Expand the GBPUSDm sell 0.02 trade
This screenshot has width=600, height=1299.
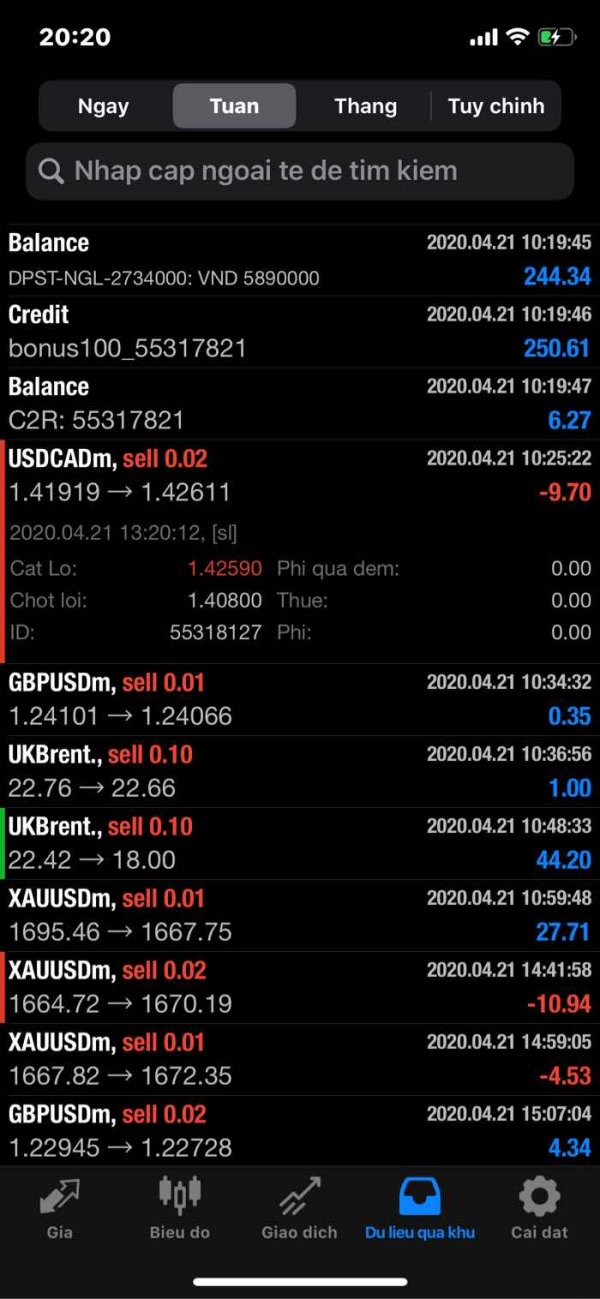pos(300,1130)
